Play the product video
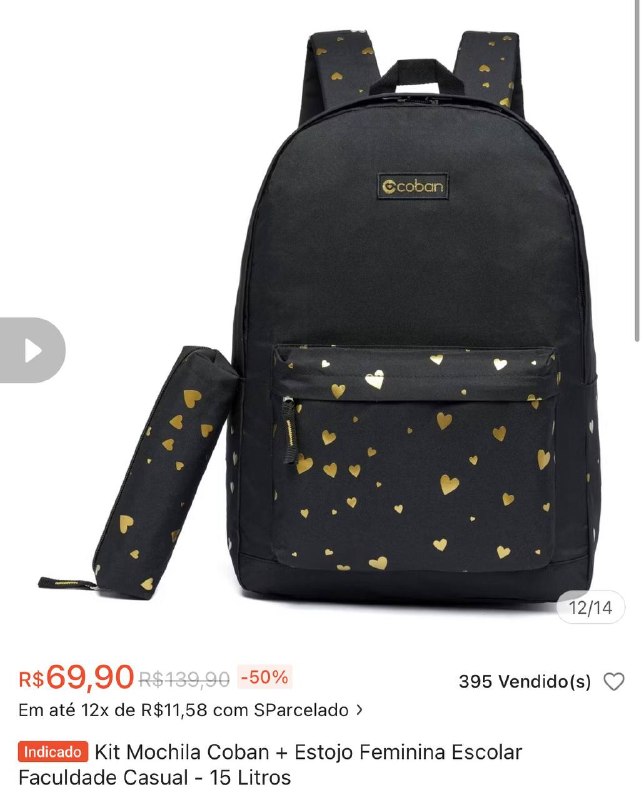644x800 pixels. [31, 350]
